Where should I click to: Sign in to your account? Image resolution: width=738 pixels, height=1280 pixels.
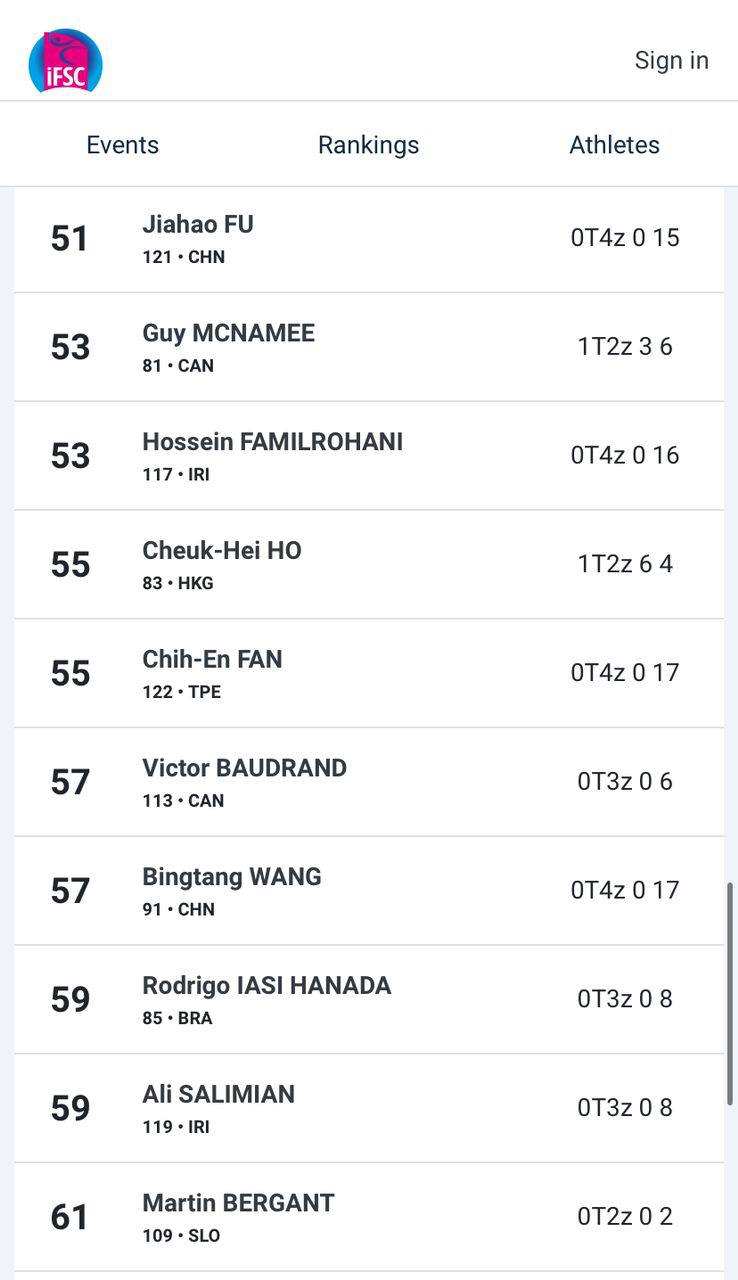coord(671,60)
